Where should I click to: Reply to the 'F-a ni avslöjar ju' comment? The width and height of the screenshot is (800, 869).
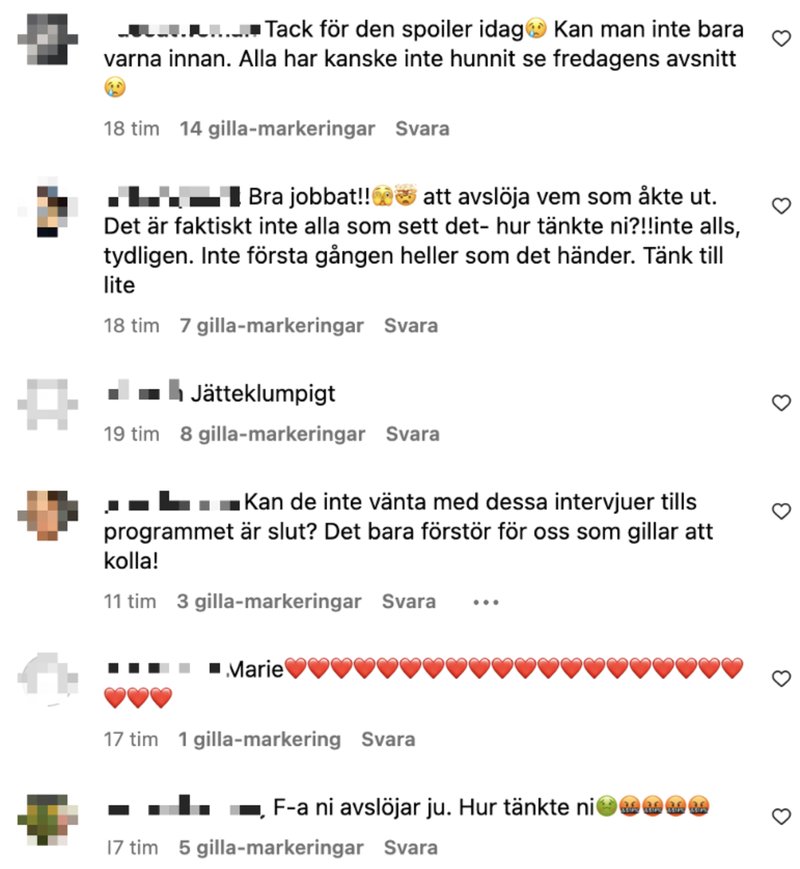click(x=411, y=848)
